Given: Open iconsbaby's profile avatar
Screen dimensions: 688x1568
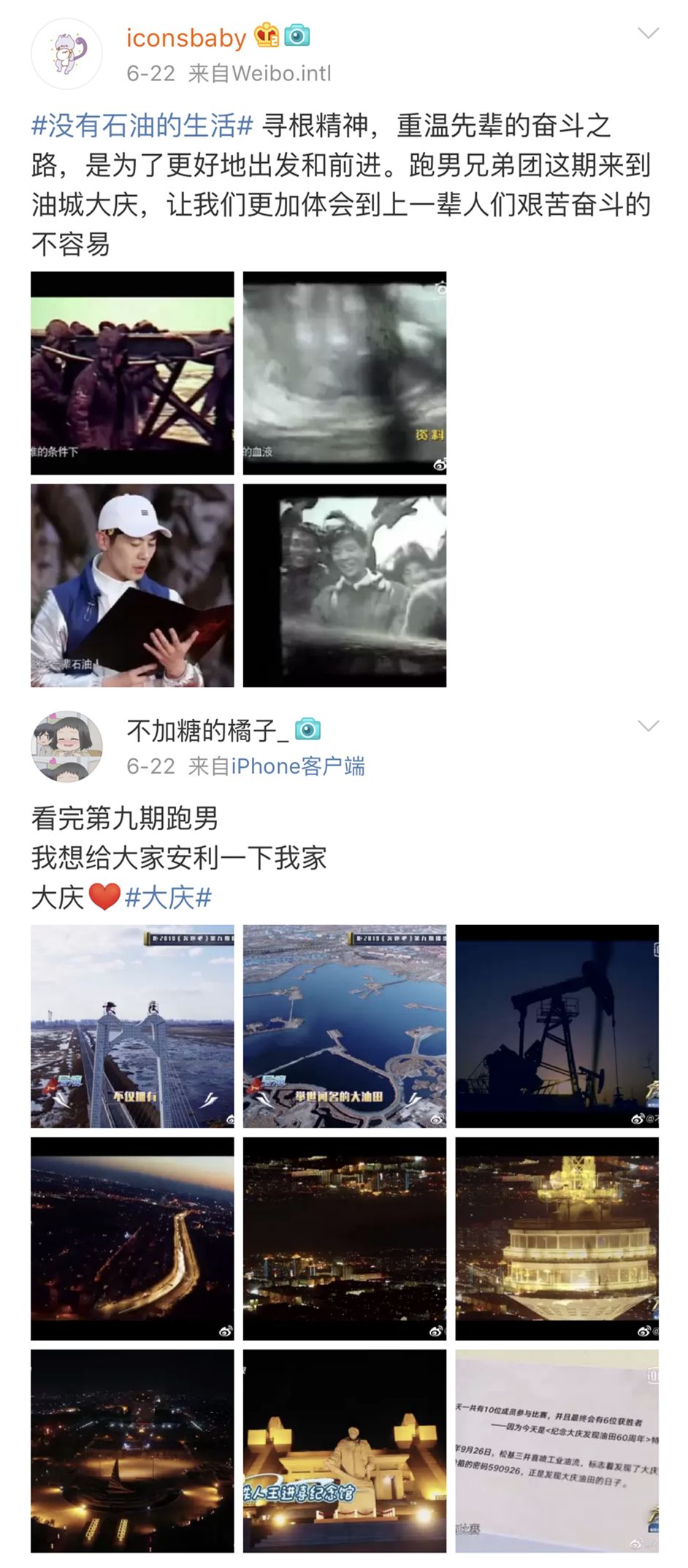Looking at the screenshot, I should coord(66,54).
